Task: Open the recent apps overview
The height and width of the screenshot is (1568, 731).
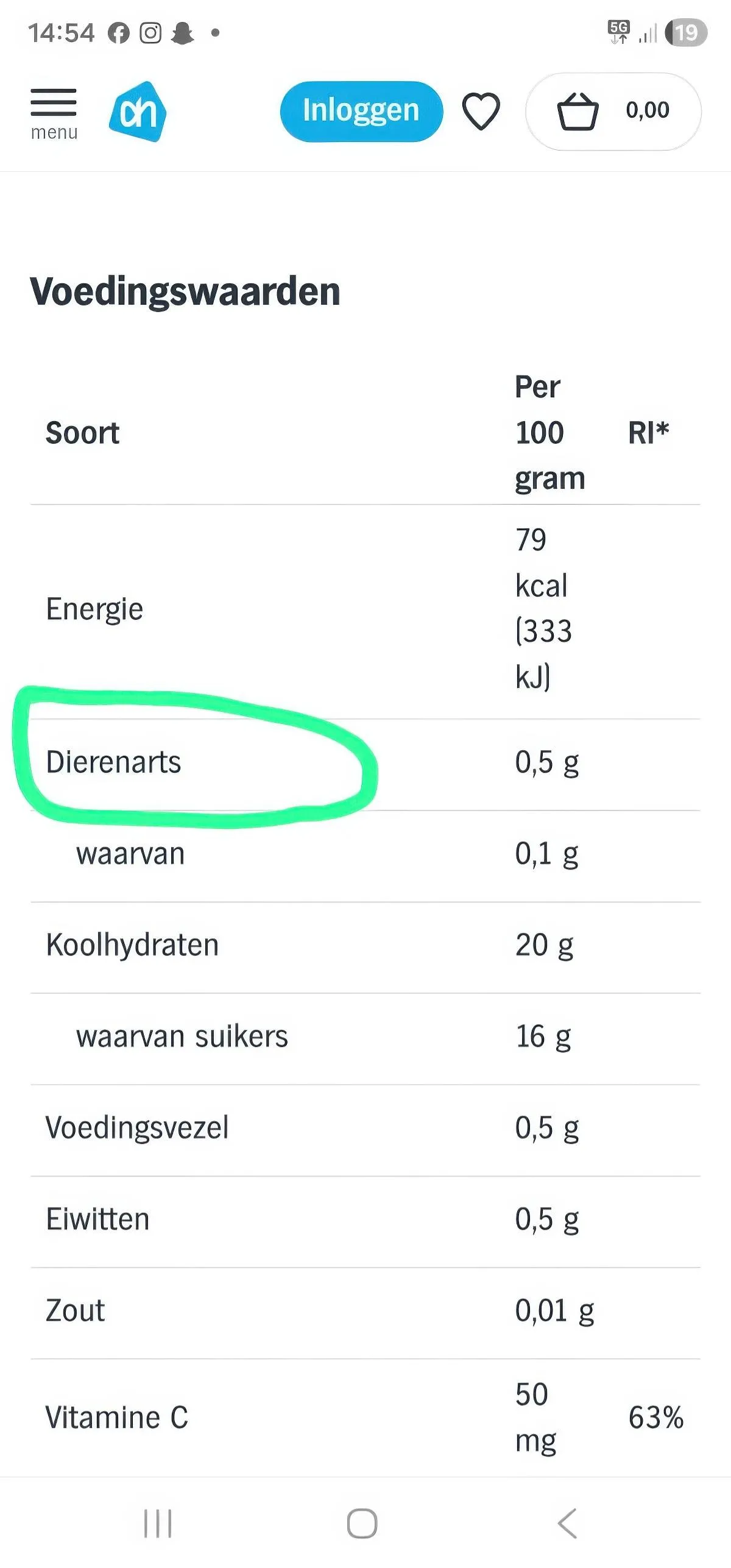Action: [x=158, y=1524]
